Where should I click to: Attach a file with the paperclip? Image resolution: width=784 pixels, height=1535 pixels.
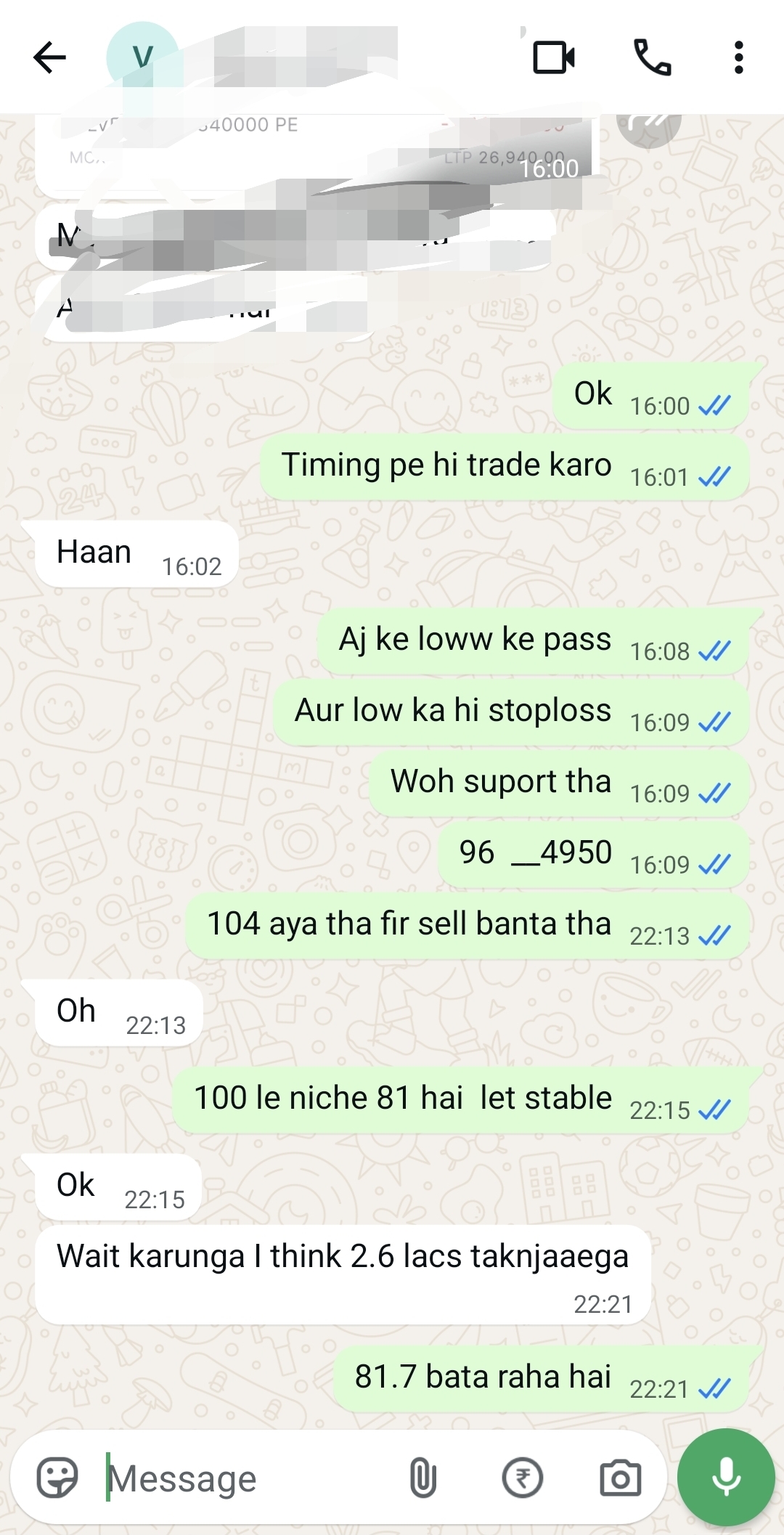(422, 1478)
